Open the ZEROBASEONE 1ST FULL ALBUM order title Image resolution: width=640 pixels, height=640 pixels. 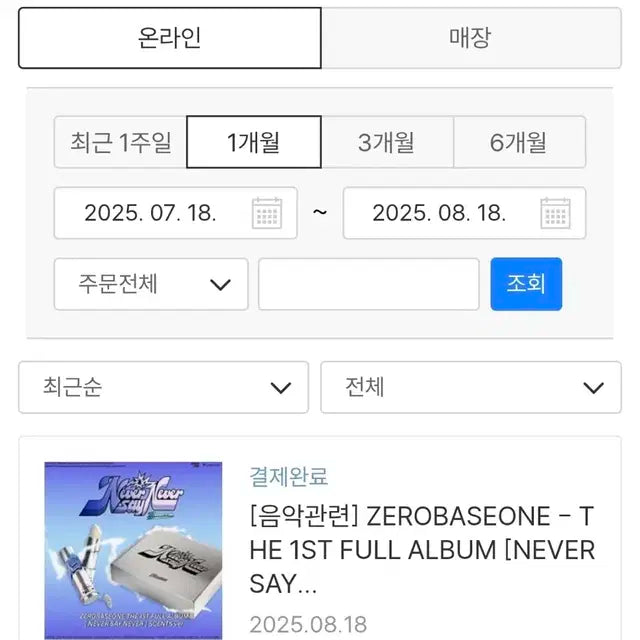[x=421, y=549]
